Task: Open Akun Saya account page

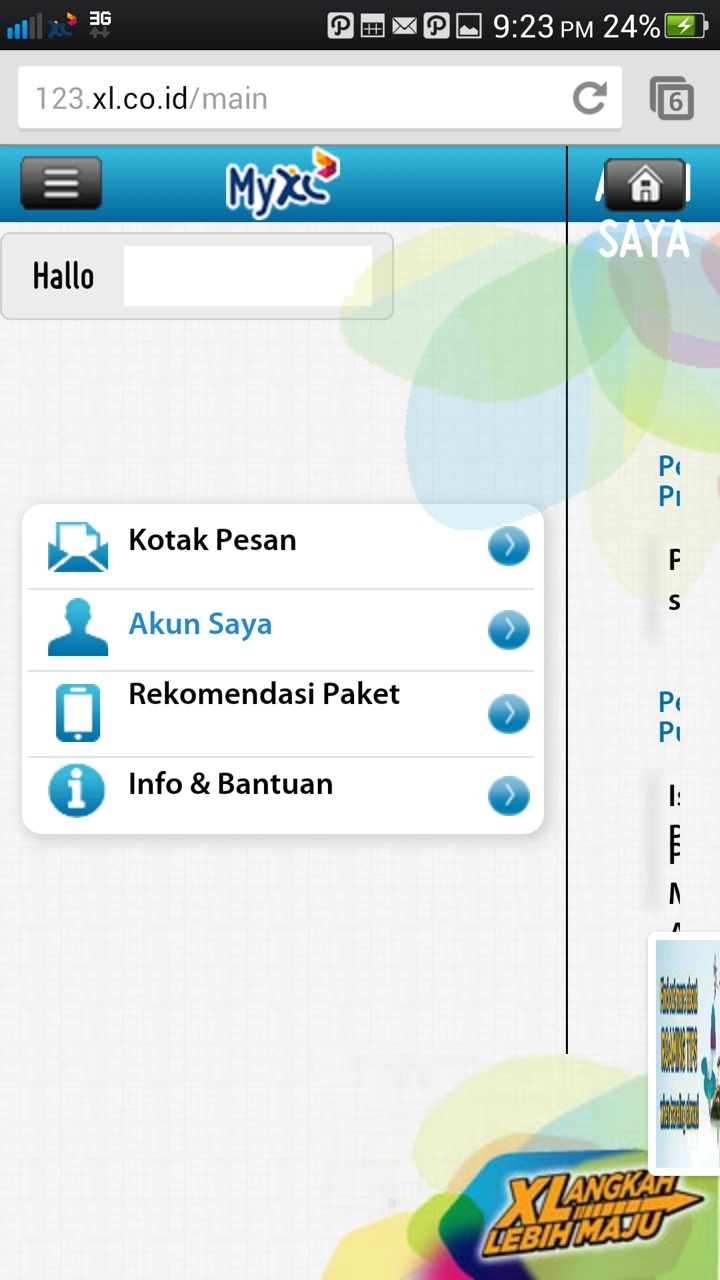Action: click(282, 629)
